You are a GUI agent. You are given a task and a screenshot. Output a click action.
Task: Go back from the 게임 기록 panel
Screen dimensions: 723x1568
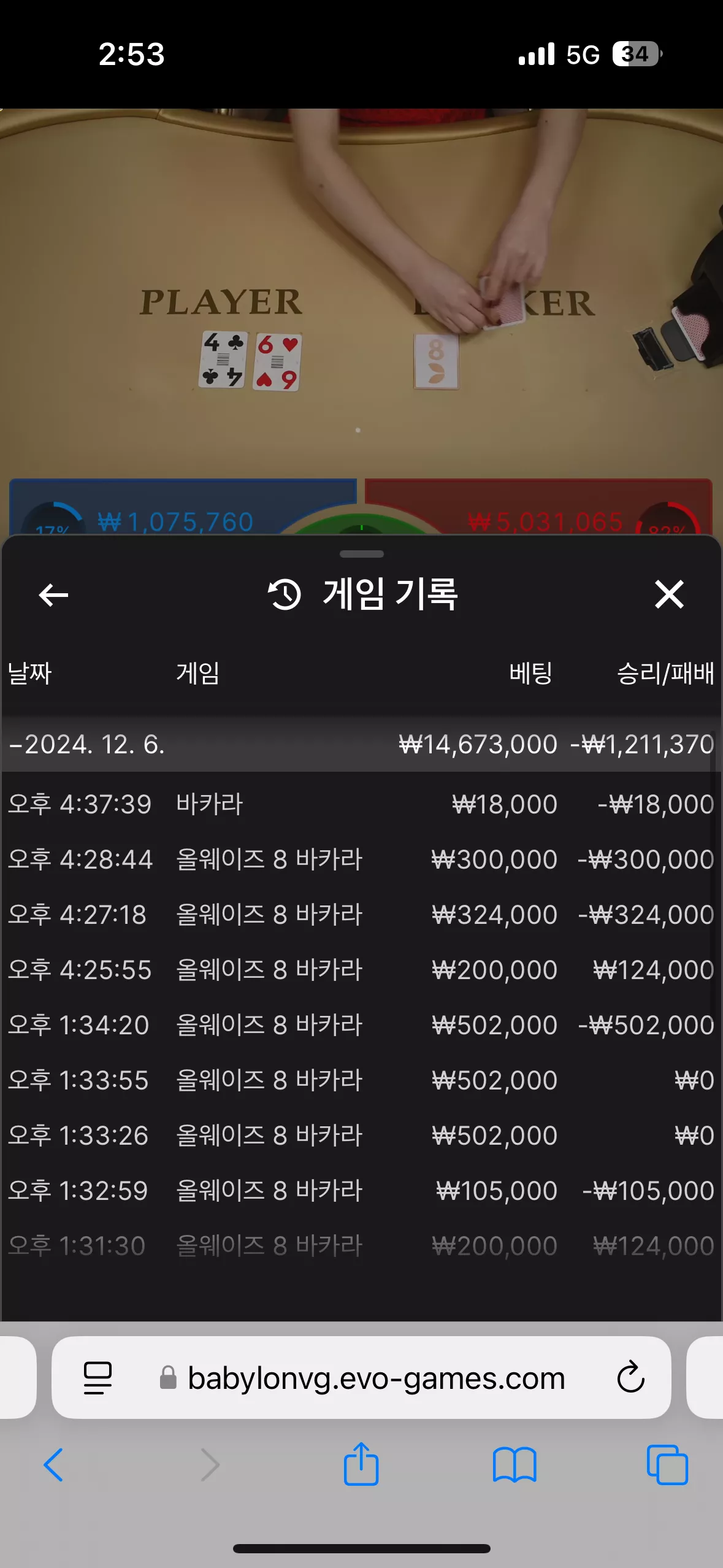[x=53, y=594]
